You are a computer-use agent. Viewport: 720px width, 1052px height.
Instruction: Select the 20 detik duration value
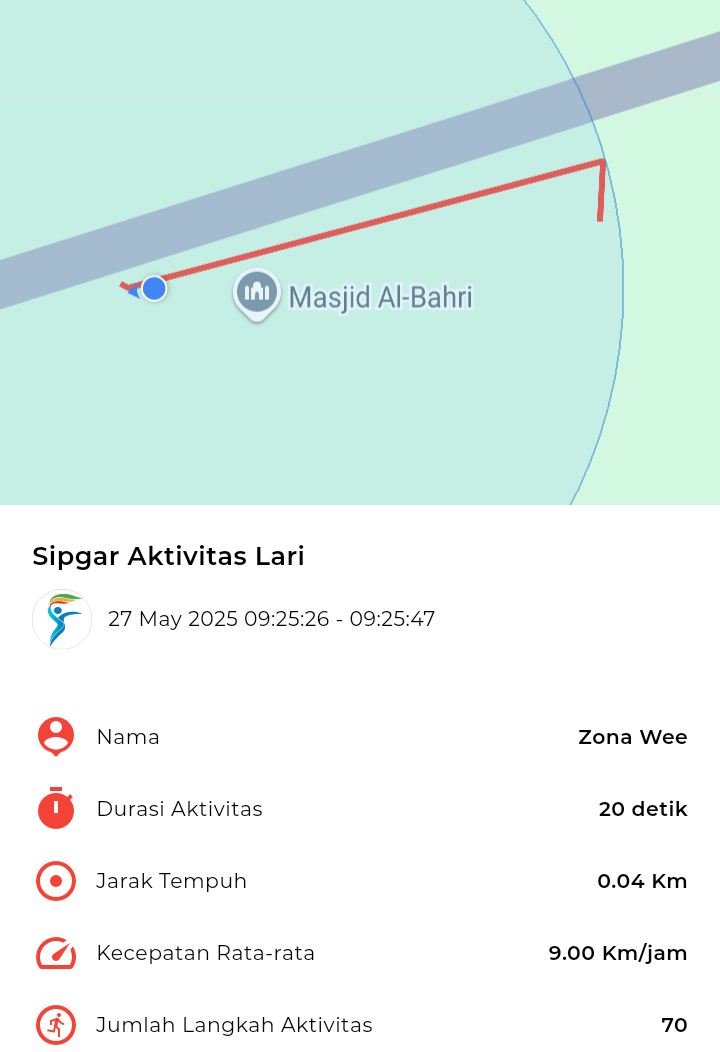643,809
